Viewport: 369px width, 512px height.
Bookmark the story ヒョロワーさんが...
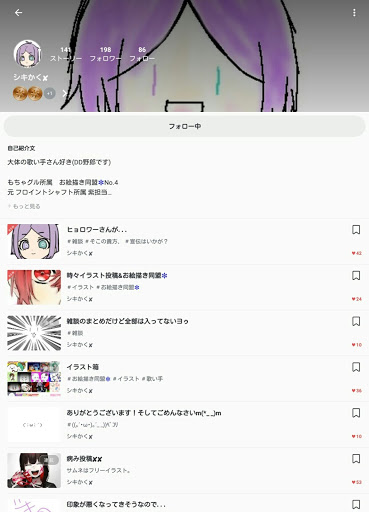(356, 230)
